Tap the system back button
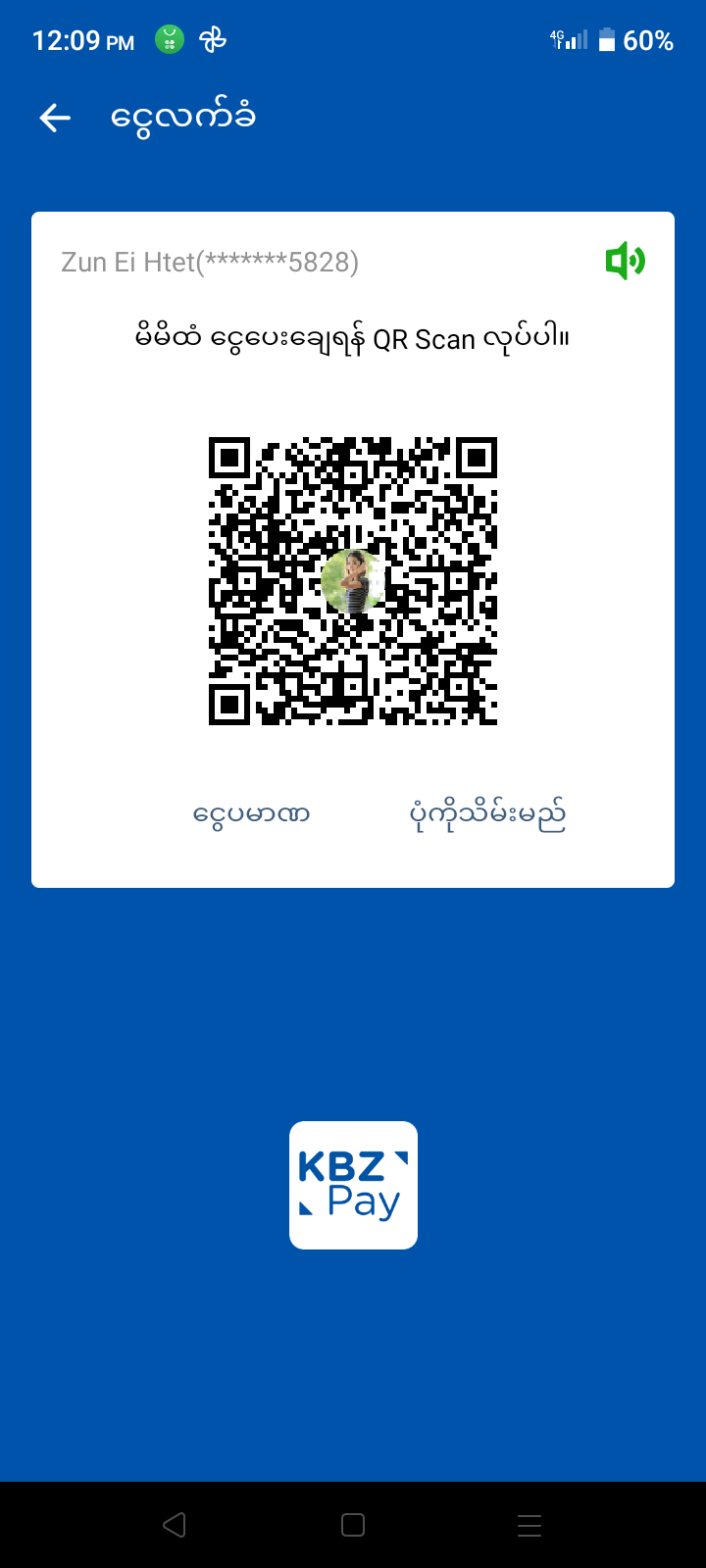Screen dimensions: 706x1568 click(x=175, y=1525)
